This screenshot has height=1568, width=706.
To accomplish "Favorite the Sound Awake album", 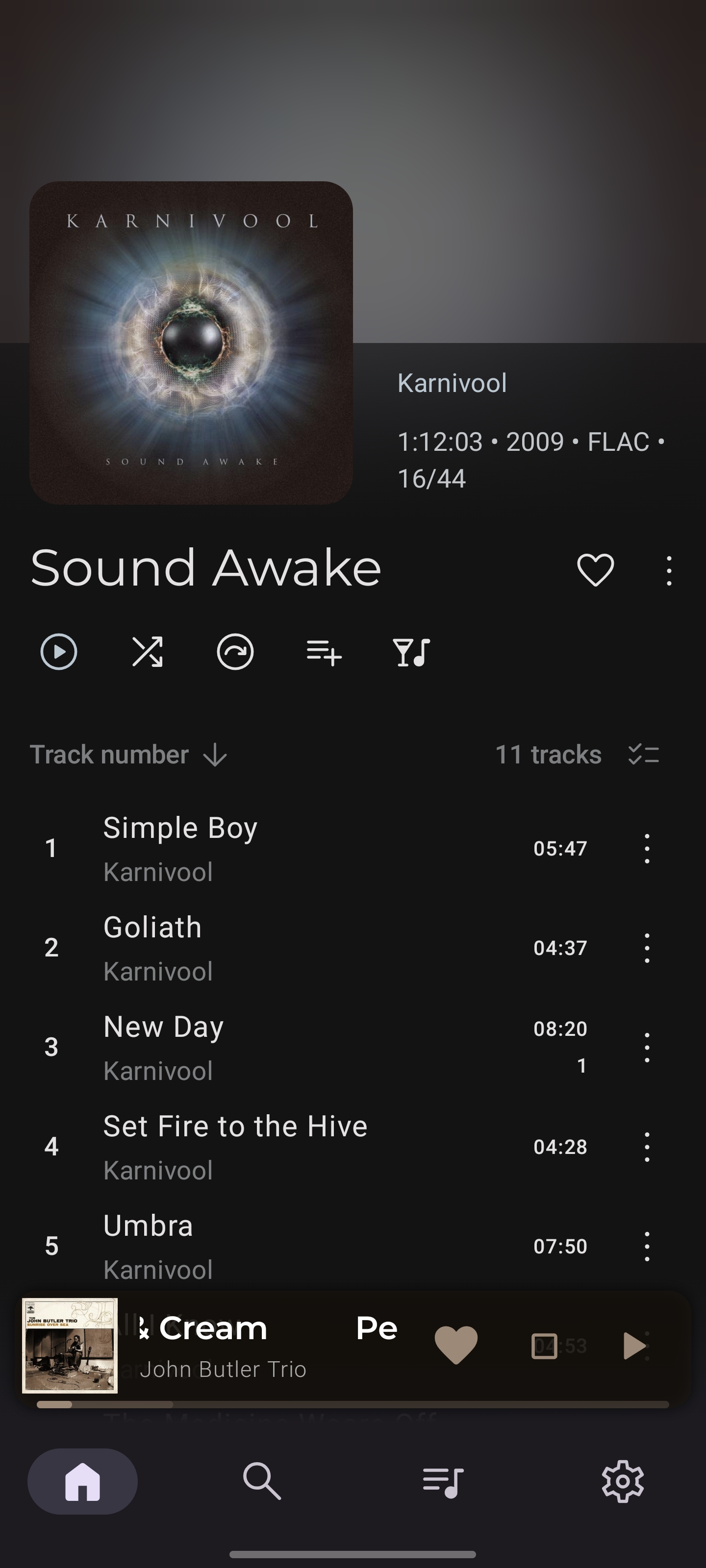I will (595, 570).
